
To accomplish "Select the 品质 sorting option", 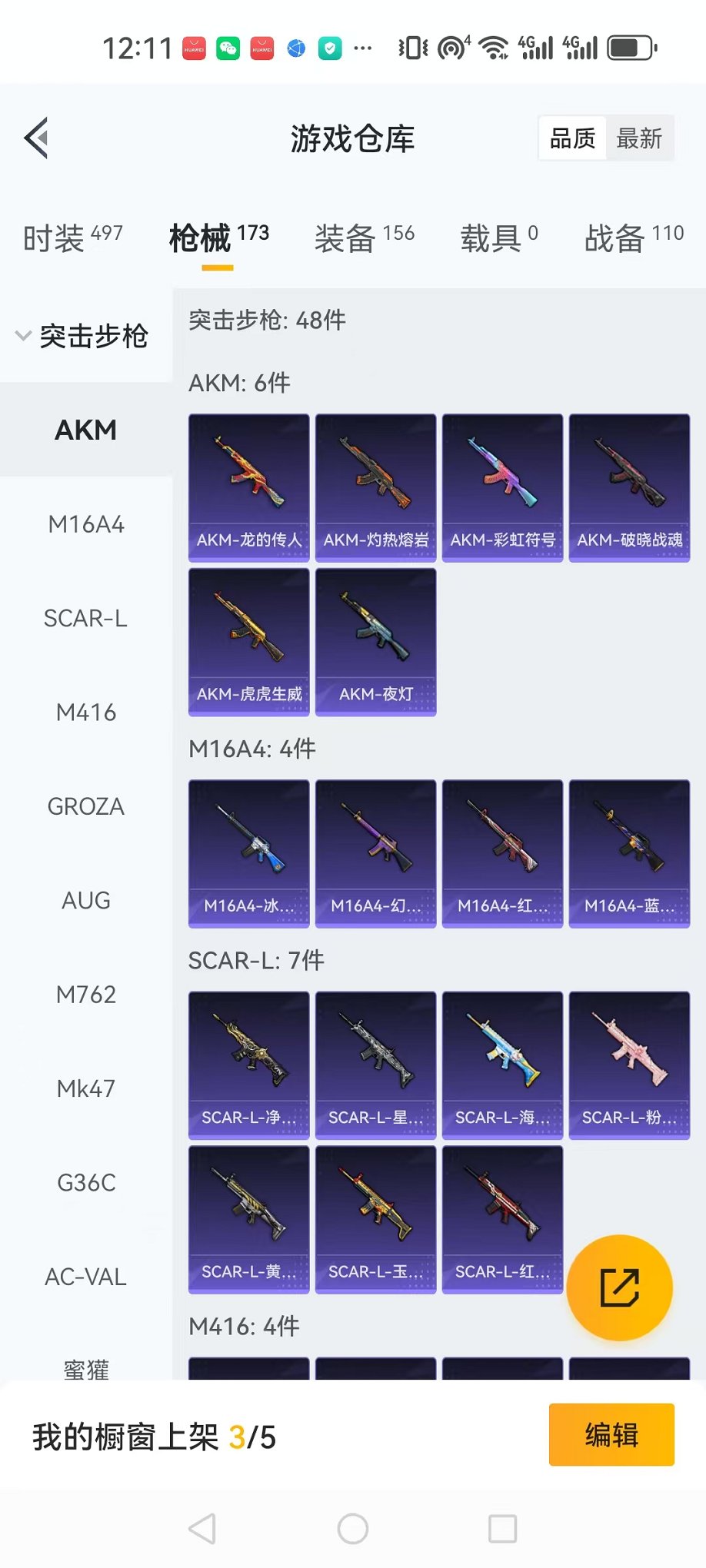I will (572, 138).
